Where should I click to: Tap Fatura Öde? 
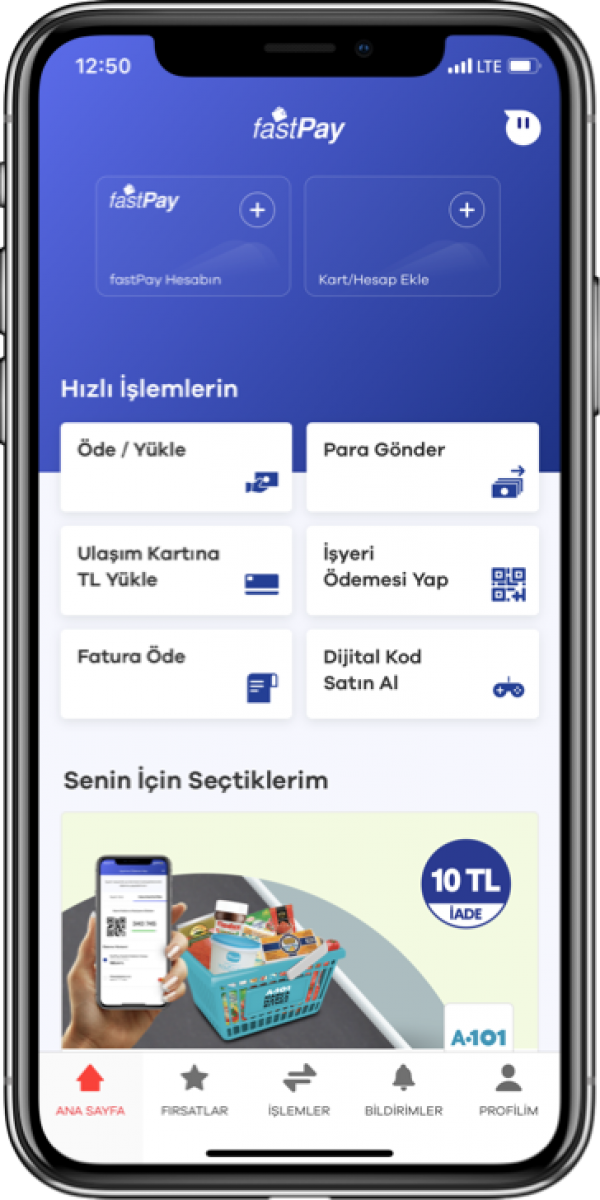[x=176, y=673]
